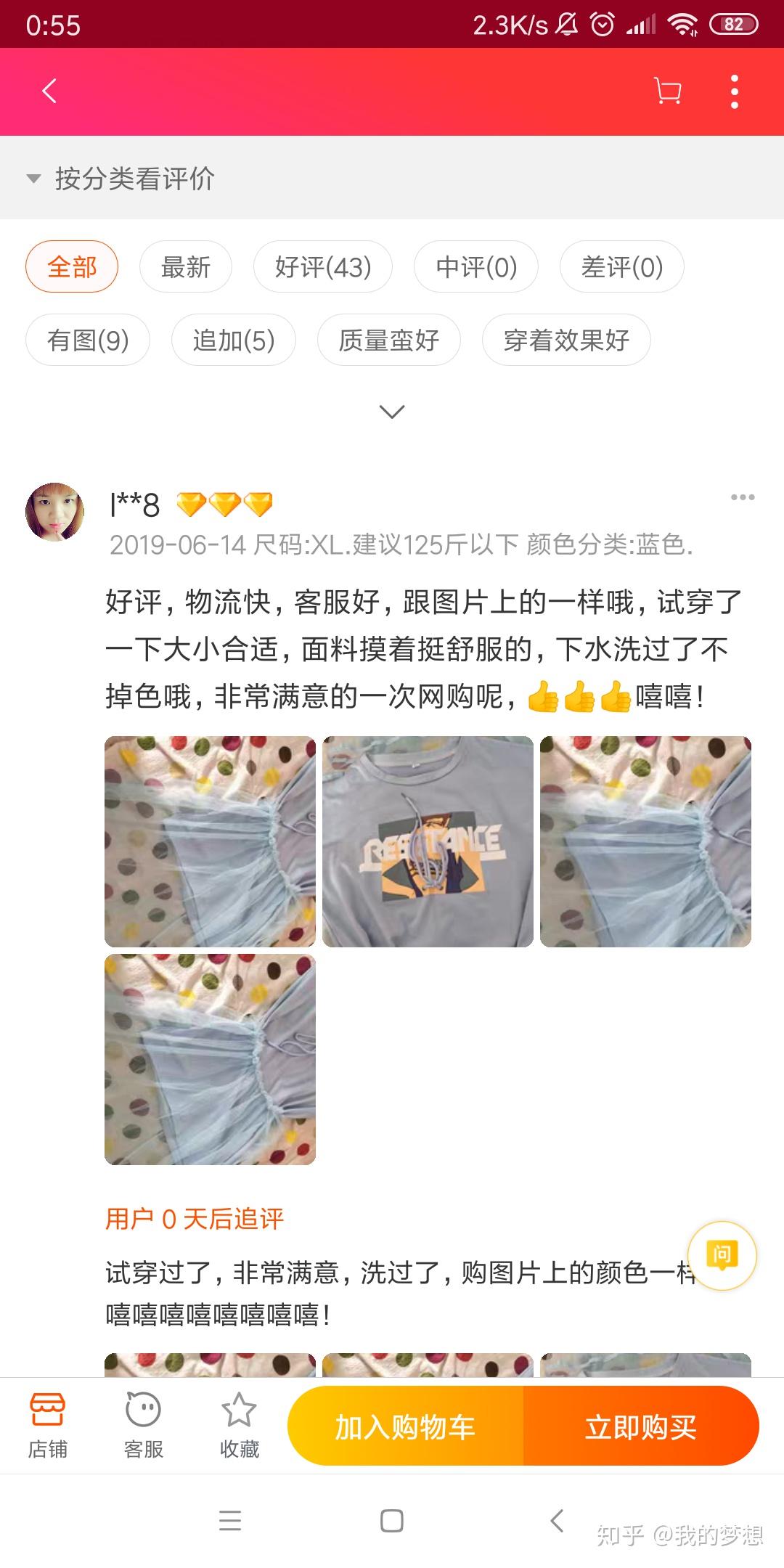784x1568 pixels.
Task: Open the T-shirt print review photo
Action: tap(428, 841)
